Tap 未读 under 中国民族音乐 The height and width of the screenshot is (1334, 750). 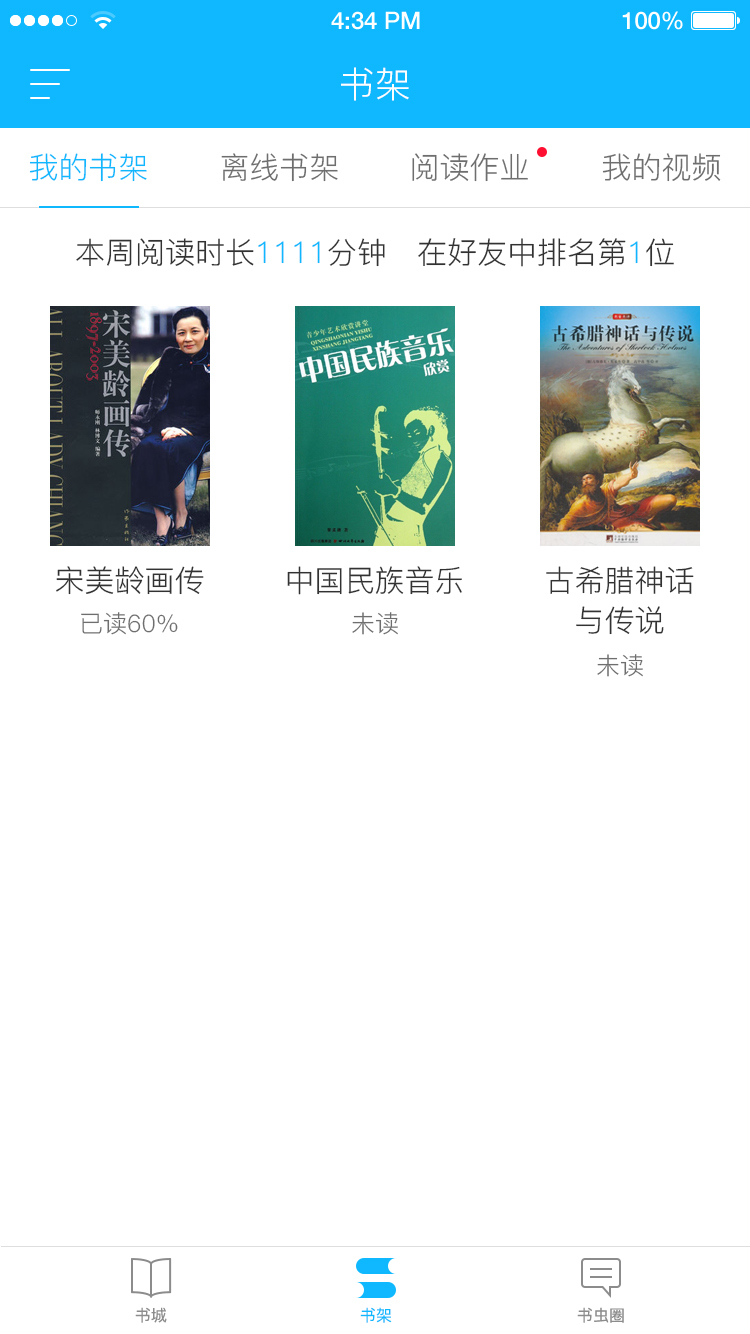click(x=374, y=625)
